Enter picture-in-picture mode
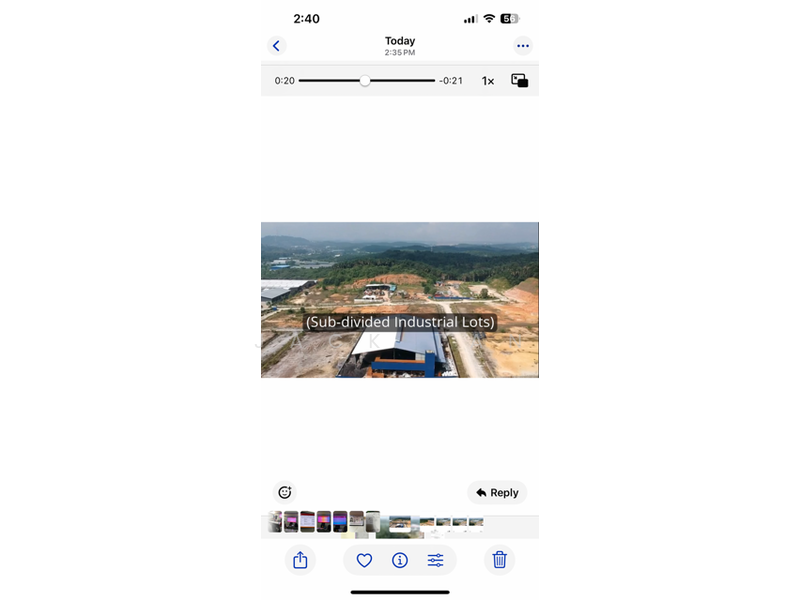This screenshot has width=800, height=600. [x=519, y=81]
